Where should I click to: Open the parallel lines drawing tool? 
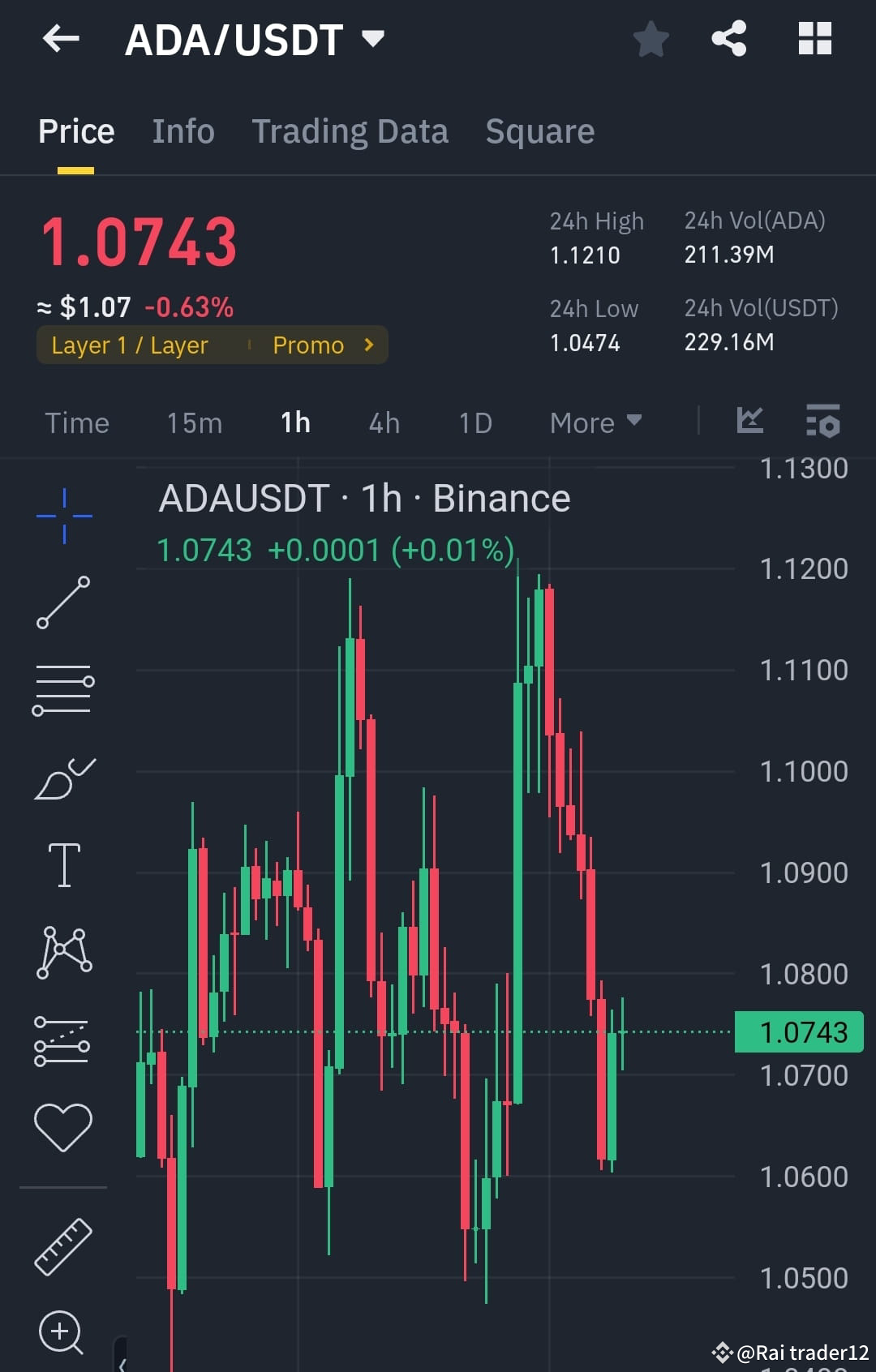(63, 689)
